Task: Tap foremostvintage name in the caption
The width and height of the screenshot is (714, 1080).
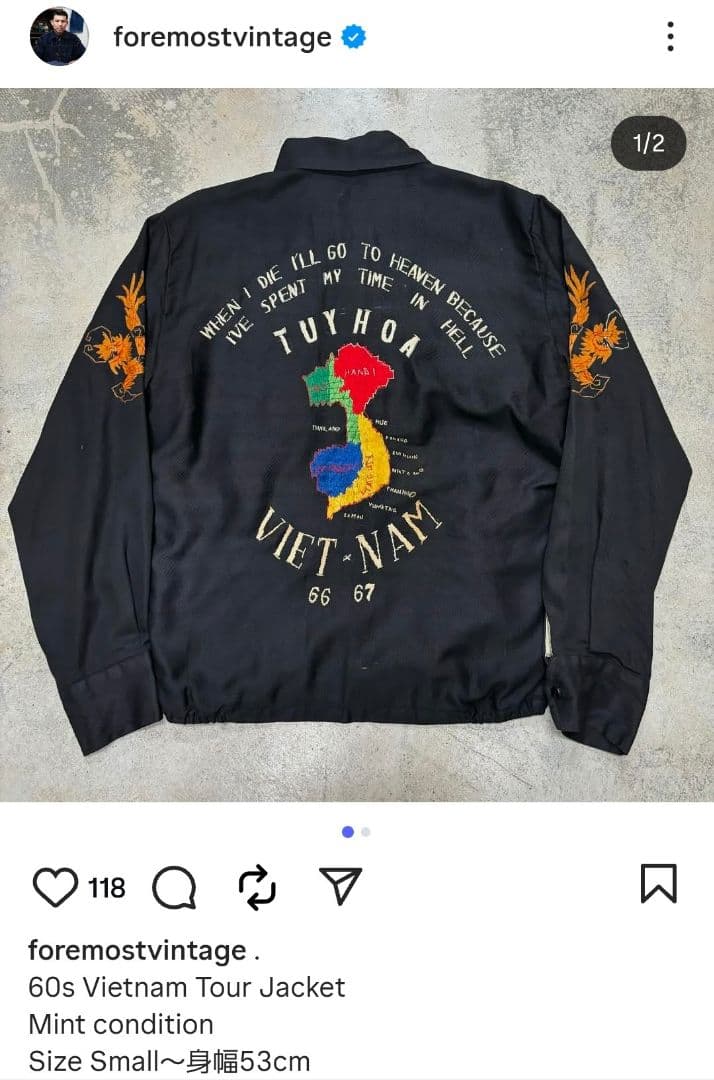Action: (x=137, y=950)
